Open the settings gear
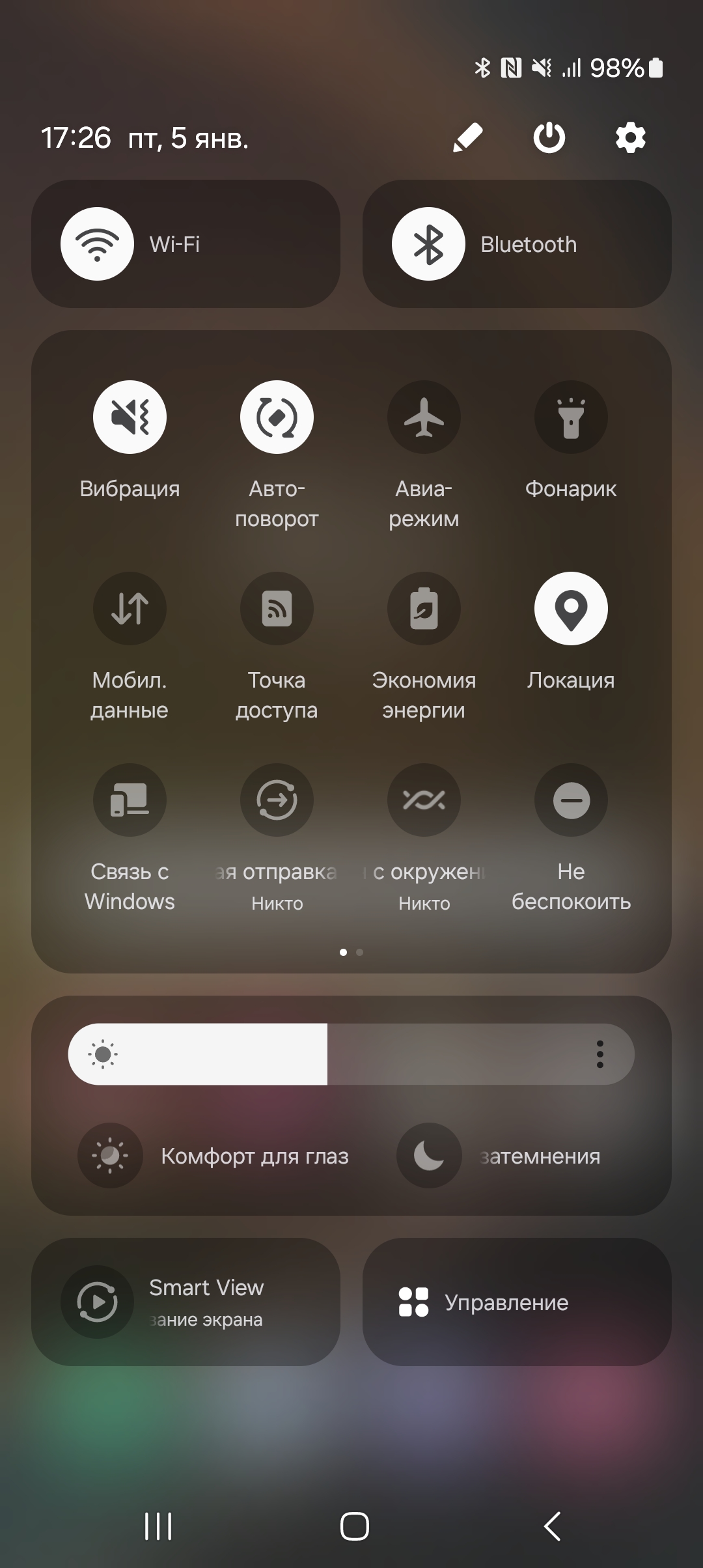Screen dimensions: 703x1568 [630, 137]
